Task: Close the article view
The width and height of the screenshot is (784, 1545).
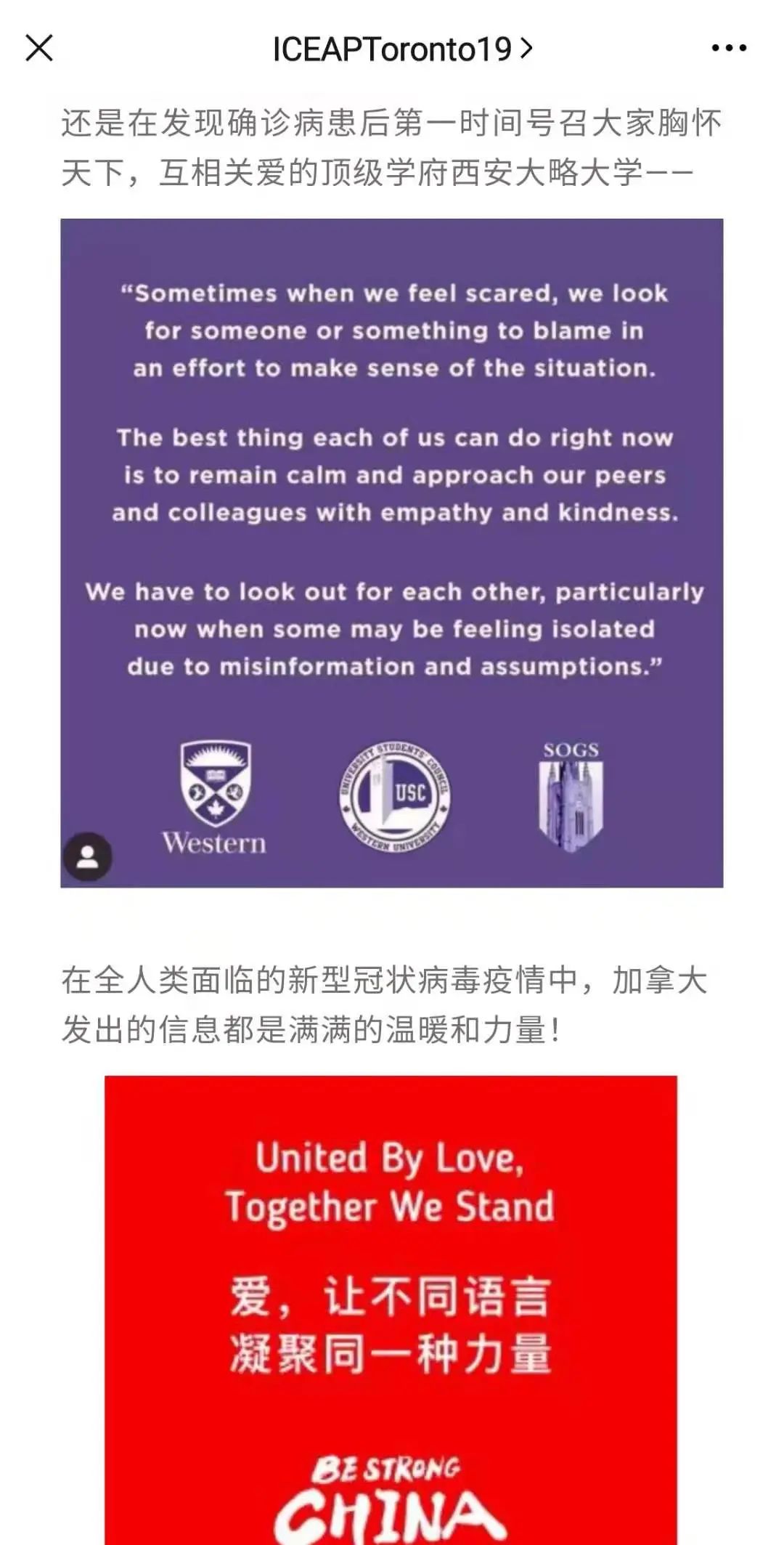Action: pyautogui.click(x=39, y=49)
